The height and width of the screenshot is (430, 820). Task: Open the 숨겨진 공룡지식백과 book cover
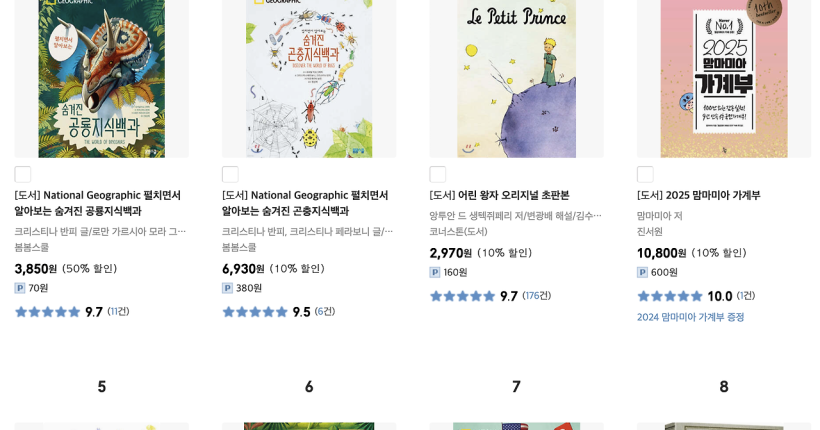pyautogui.click(x=101, y=78)
